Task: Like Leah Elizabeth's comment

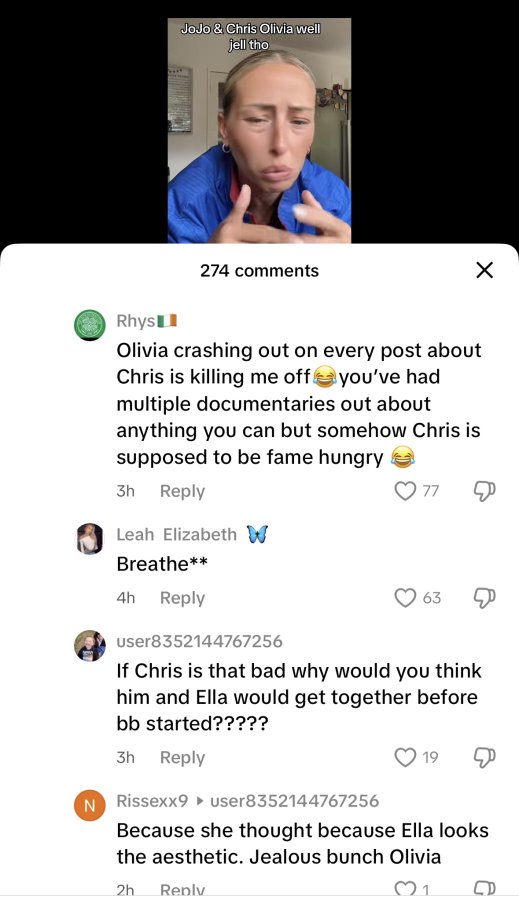Action: [405, 598]
